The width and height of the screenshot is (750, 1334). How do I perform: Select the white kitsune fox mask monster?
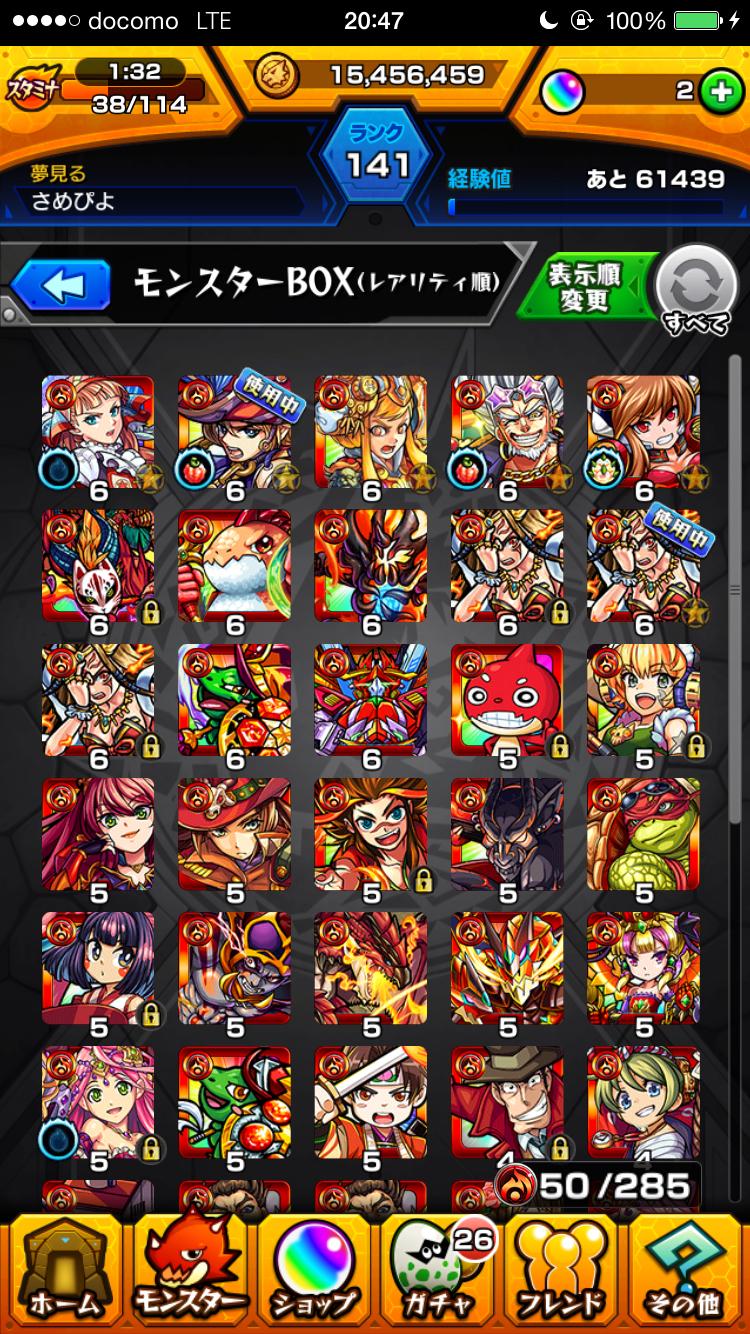tap(98, 566)
